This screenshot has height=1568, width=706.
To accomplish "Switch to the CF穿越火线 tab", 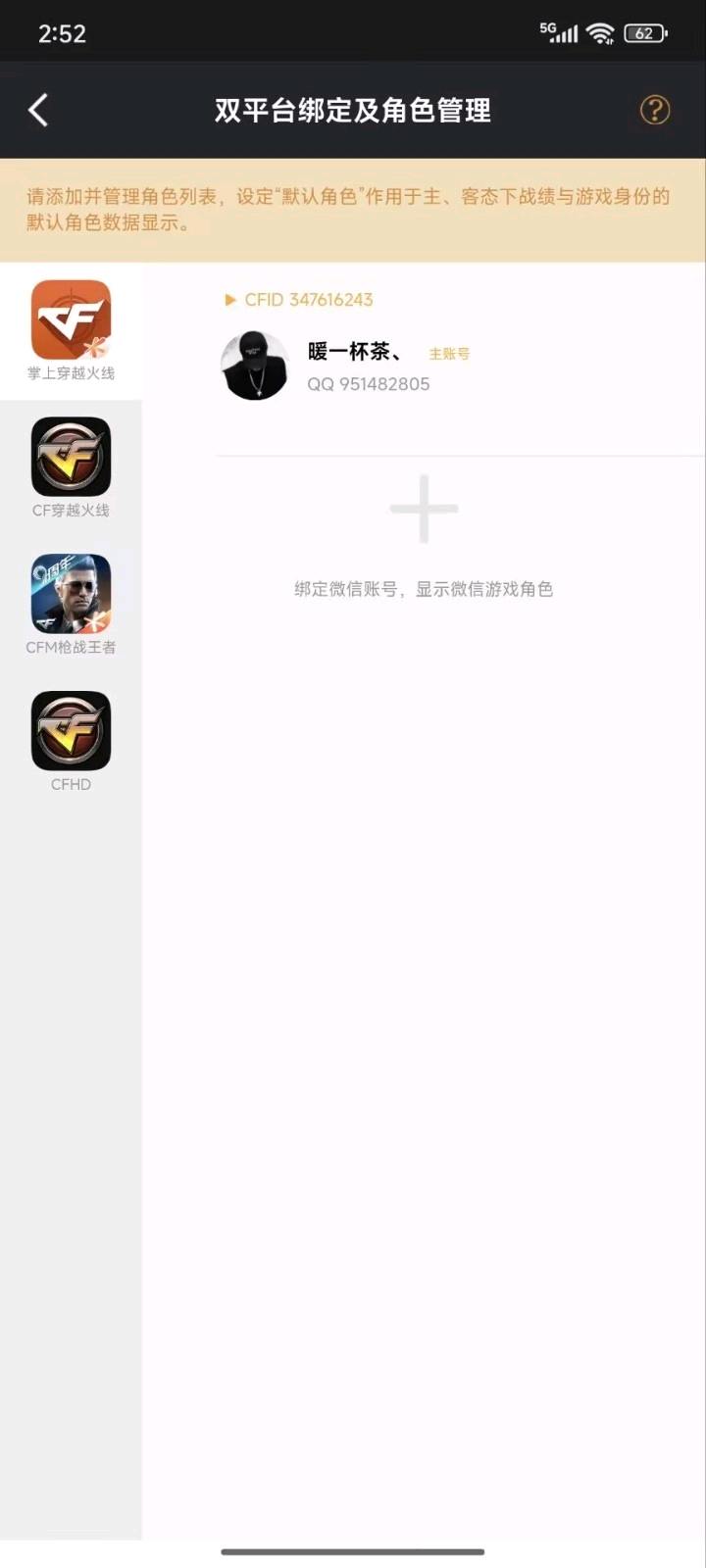I will (71, 467).
